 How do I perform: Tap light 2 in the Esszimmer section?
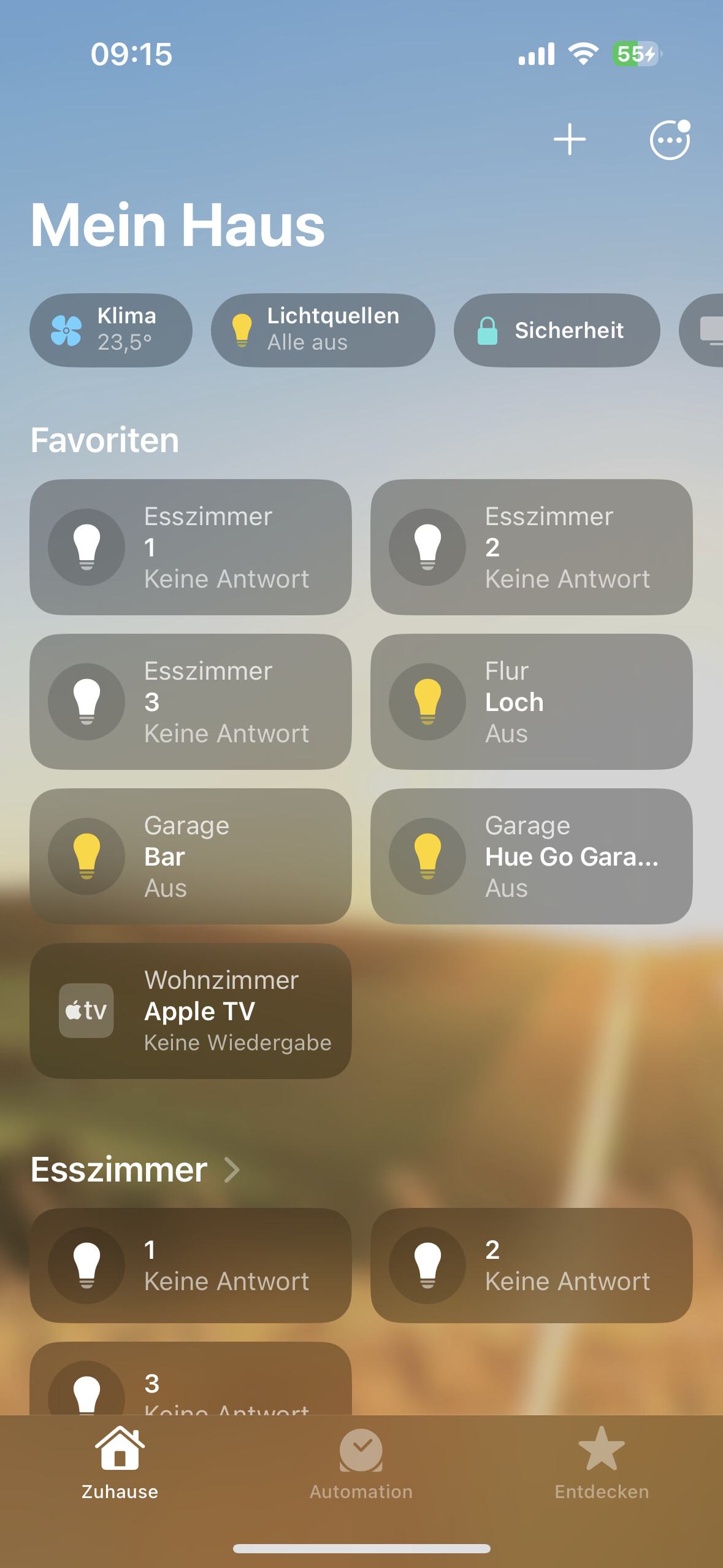tap(531, 1265)
